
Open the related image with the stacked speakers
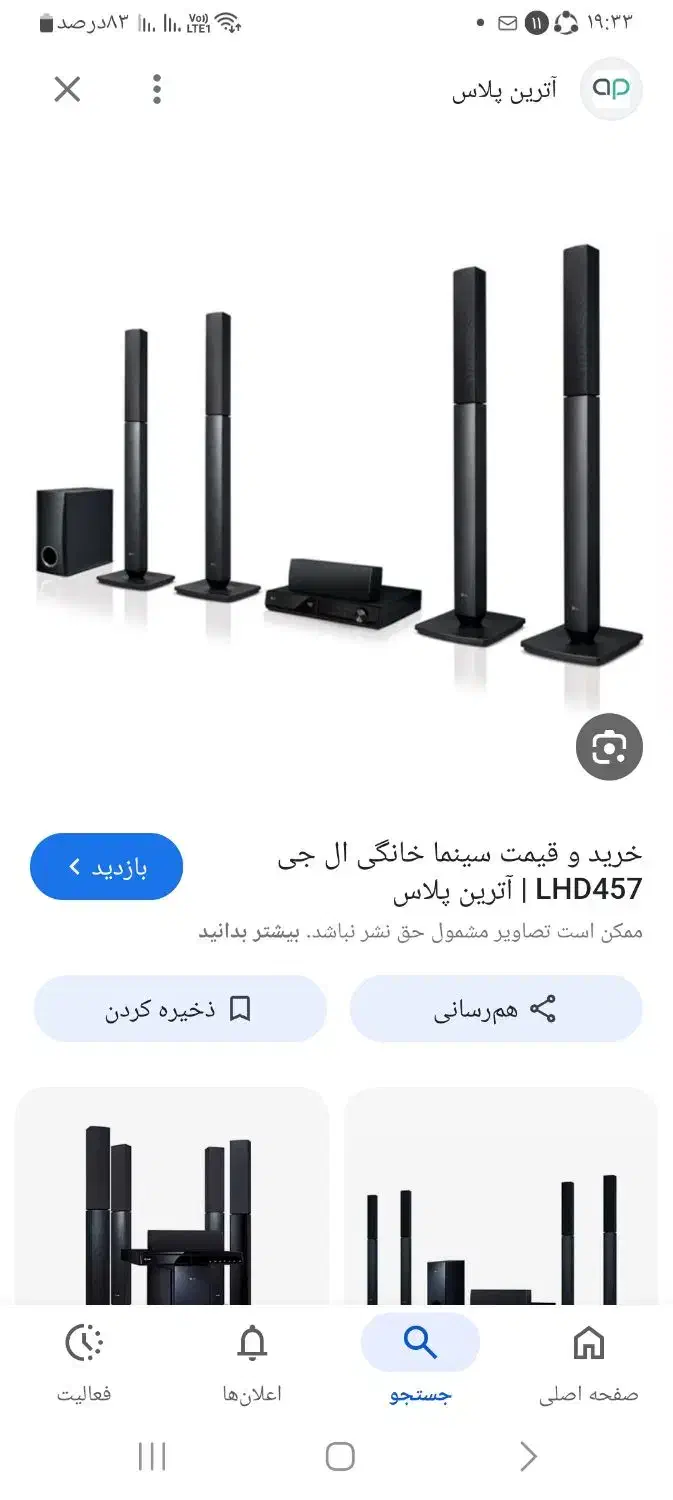coord(171,1196)
